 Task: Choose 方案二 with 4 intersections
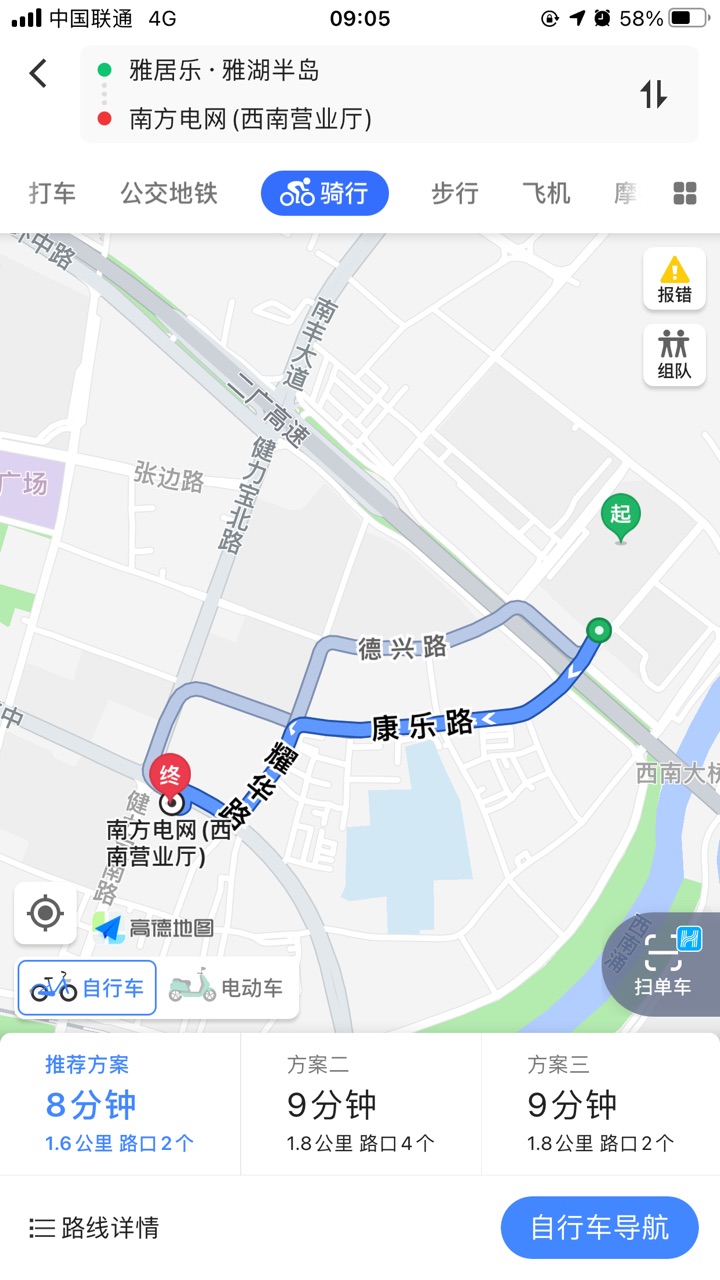tap(360, 1104)
